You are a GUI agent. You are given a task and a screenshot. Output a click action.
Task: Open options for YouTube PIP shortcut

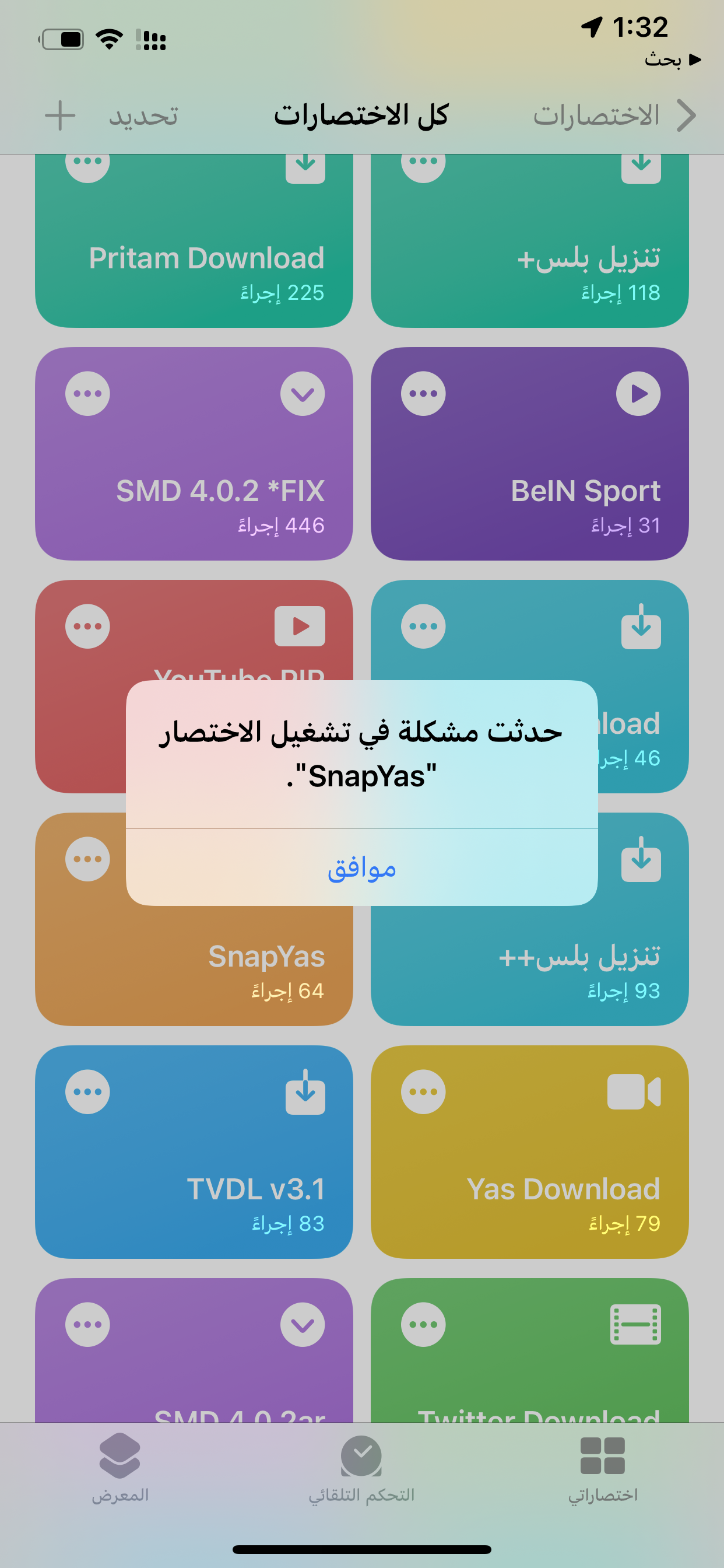pyautogui.click(x=87, y=626)
